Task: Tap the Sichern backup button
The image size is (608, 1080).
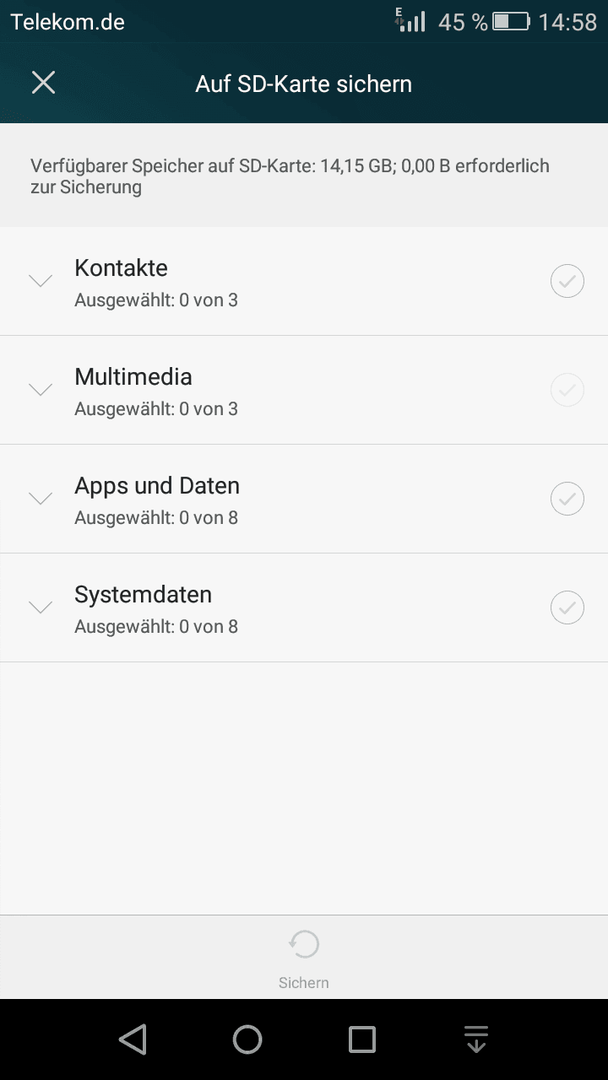Action: click(x=304, y=958)
